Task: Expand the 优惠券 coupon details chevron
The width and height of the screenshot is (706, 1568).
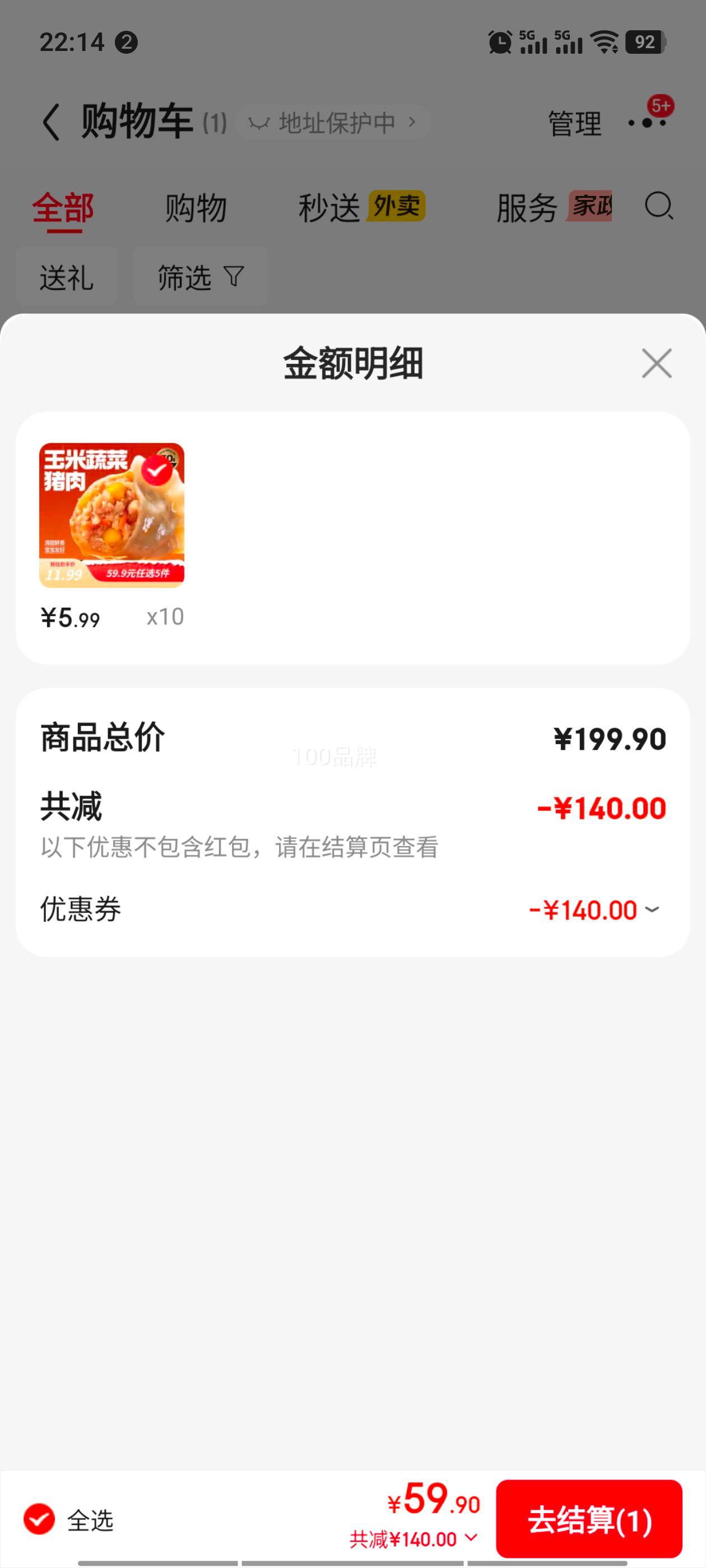Action: [652, 909]
